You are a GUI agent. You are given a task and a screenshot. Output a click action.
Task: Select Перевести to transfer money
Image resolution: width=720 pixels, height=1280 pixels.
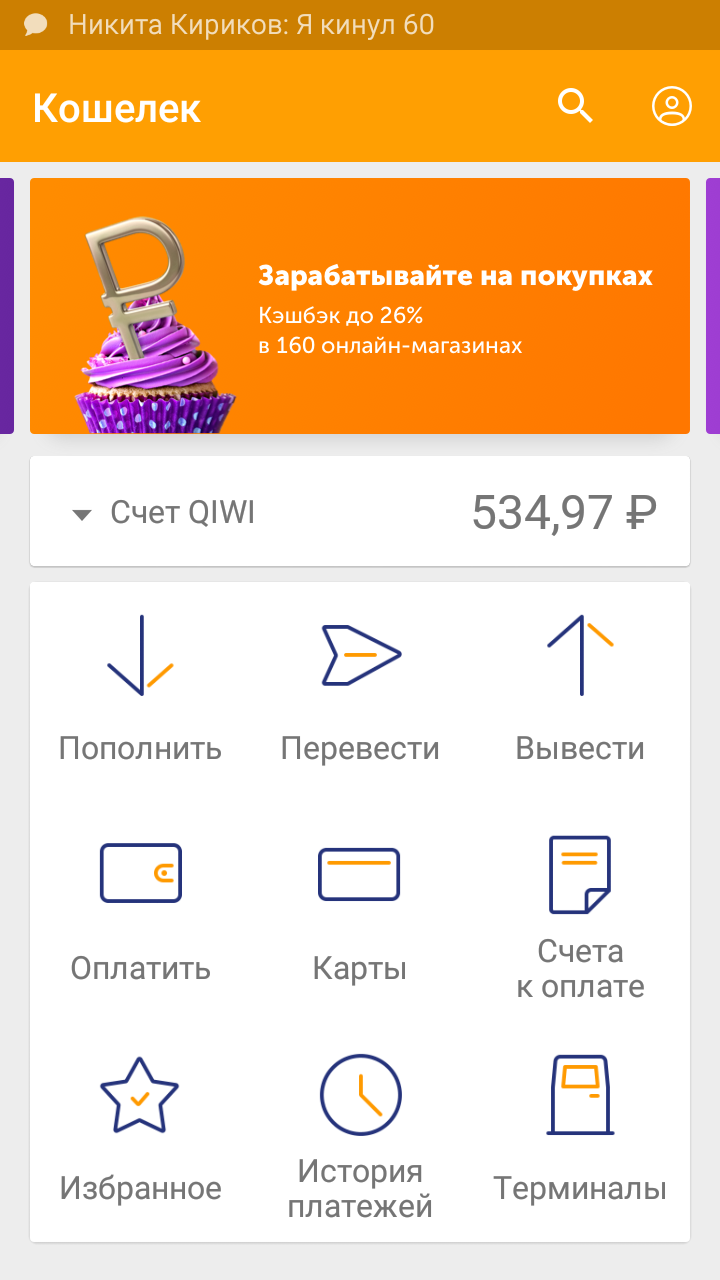coord(360,690)
